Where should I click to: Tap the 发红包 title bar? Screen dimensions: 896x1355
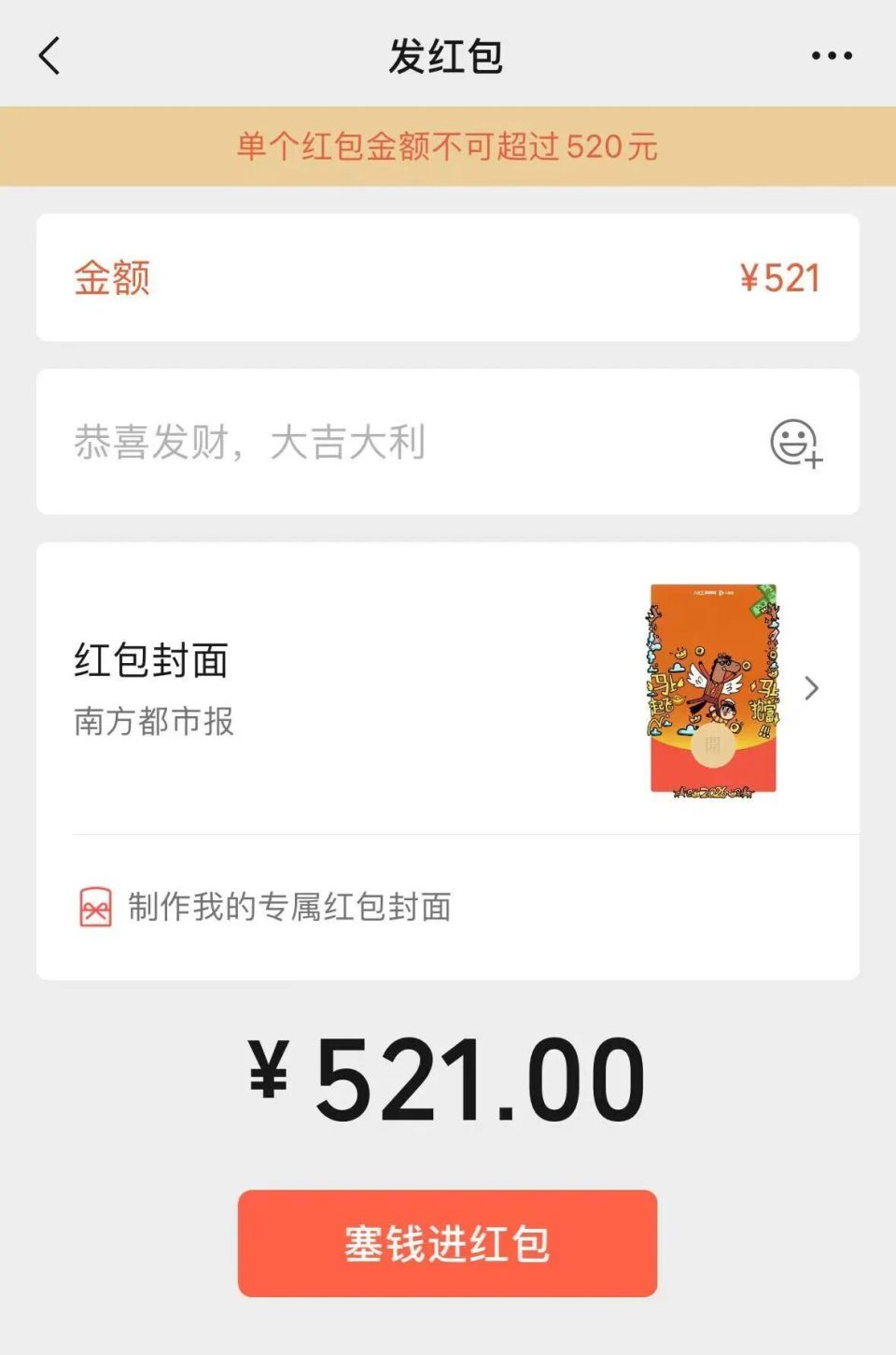[448, 56]
